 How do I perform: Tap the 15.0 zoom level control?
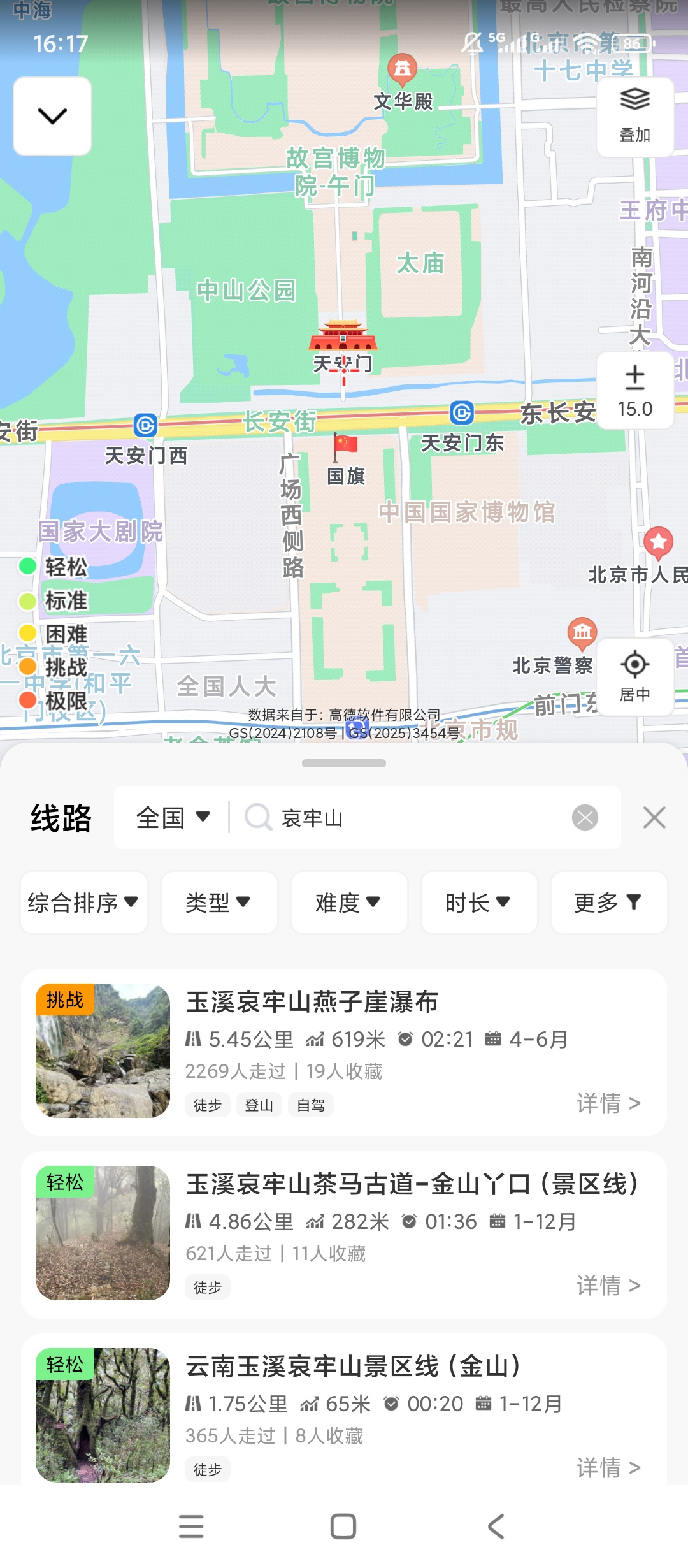[634, 390]
